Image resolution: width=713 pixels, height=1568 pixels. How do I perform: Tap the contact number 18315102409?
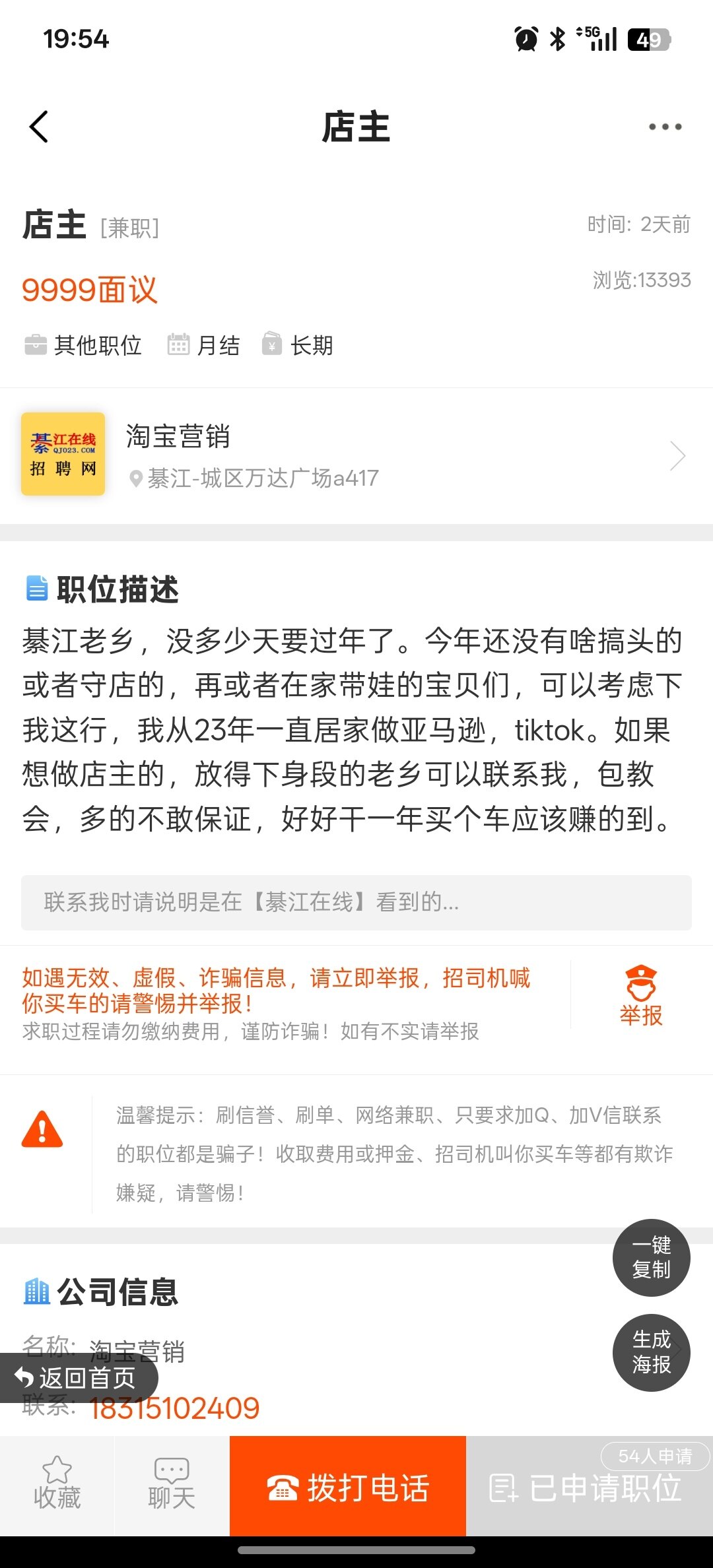(x=174, y=1408)
